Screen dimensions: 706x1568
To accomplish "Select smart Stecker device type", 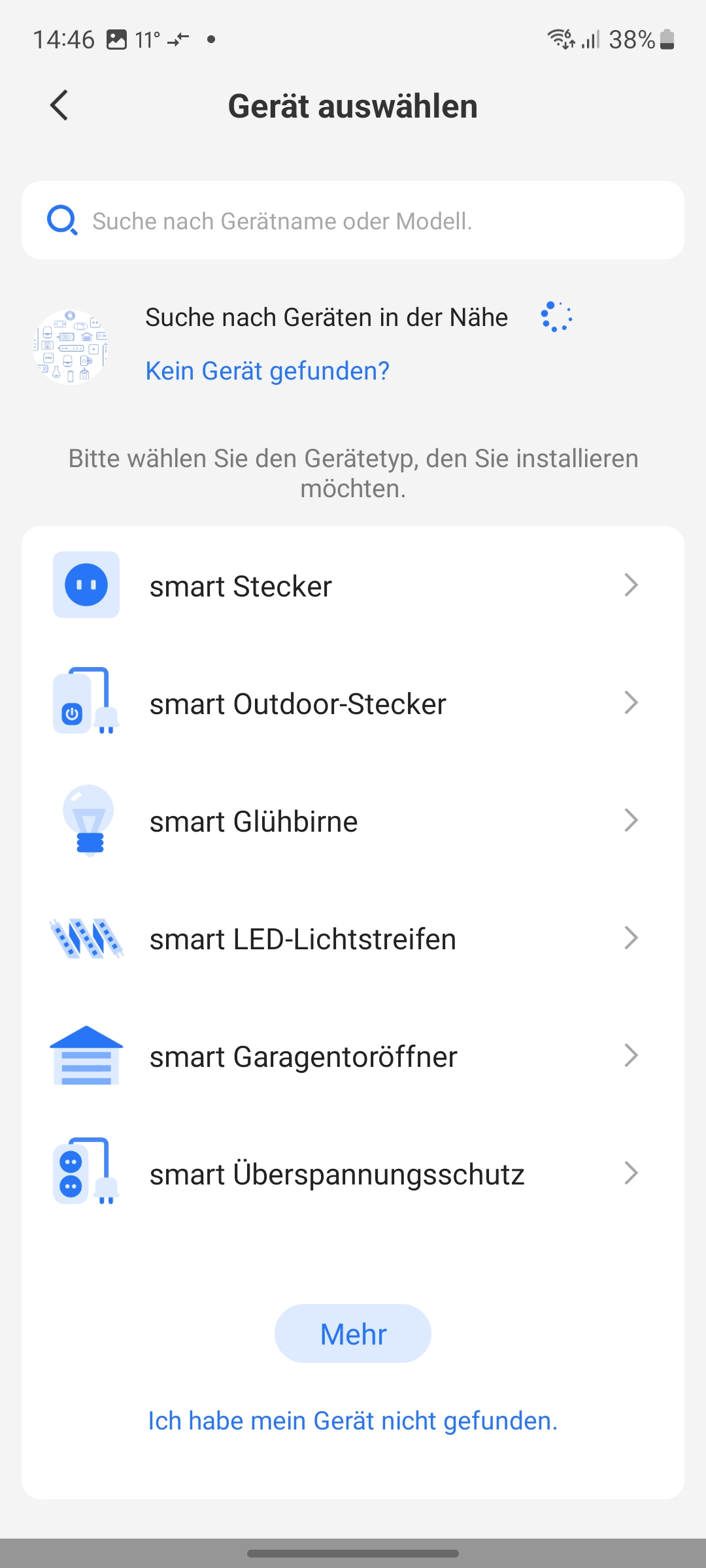I will pyautogui.click(x=353, y=585).
